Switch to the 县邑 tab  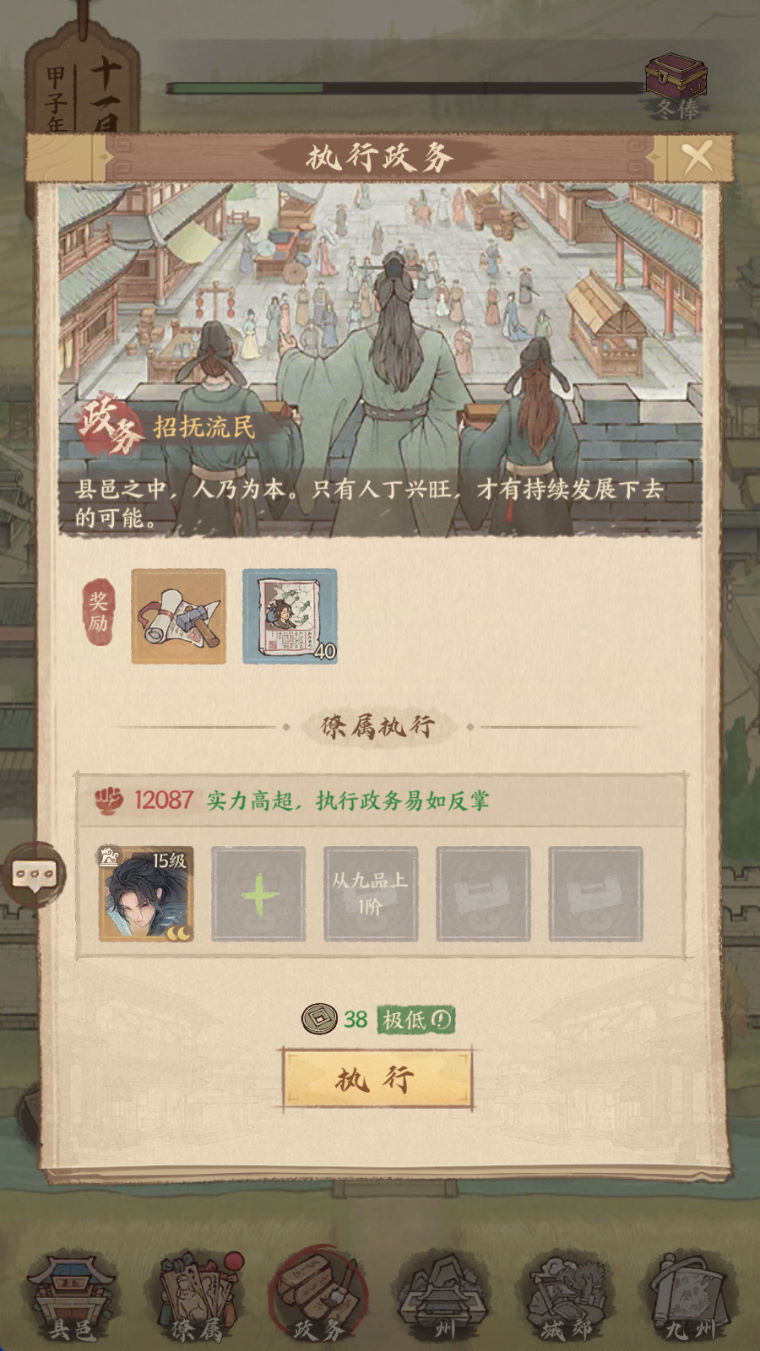pos(72,1298)
